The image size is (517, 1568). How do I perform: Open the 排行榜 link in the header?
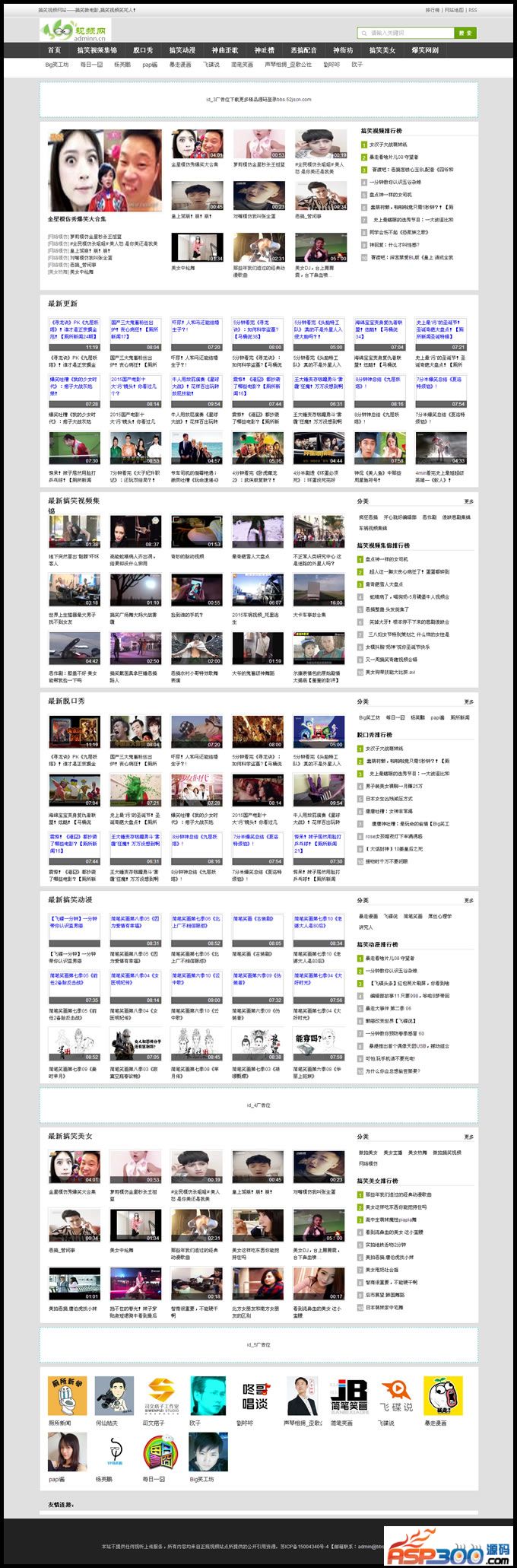click(x=432, y=10)
